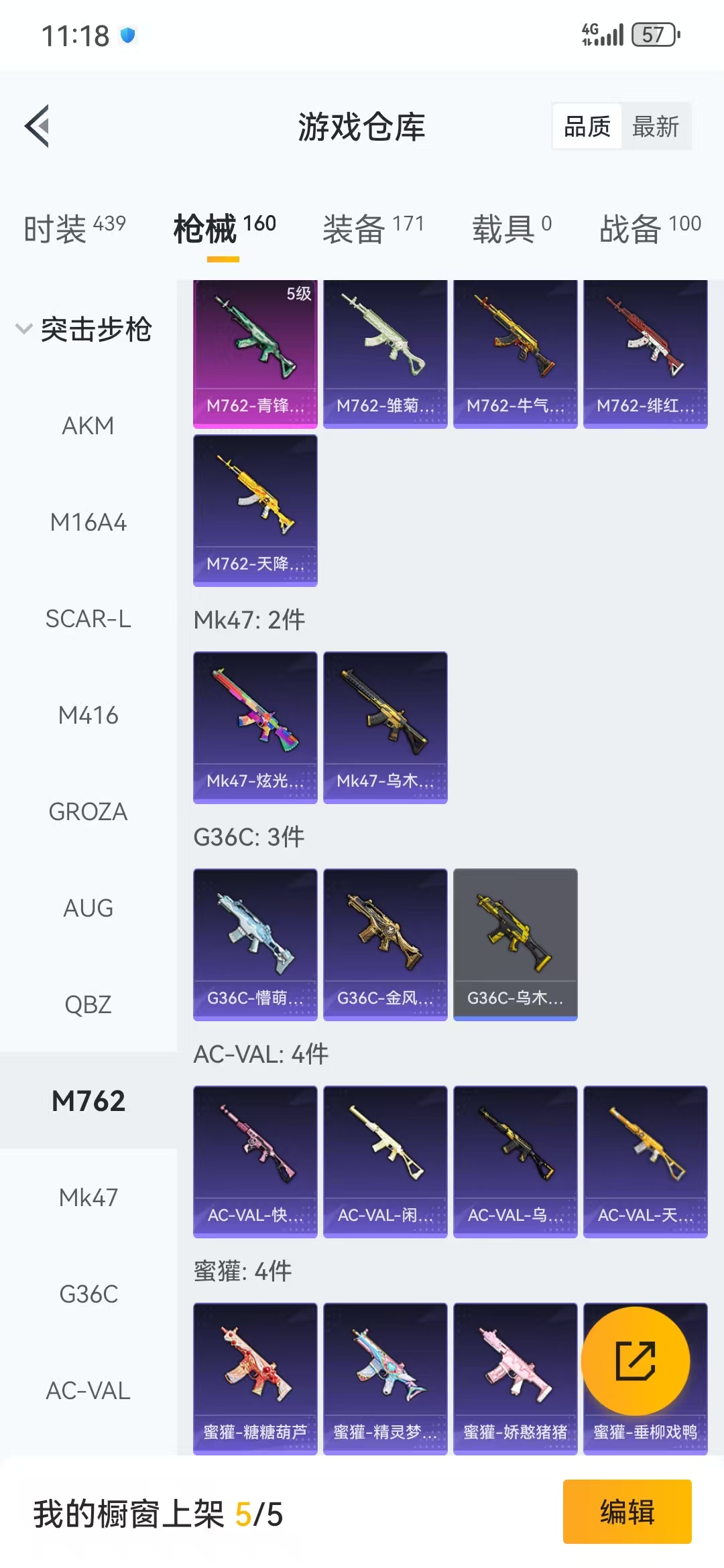Open the 战备 tab
The image size is (724, 1568).
click(650, 228)
